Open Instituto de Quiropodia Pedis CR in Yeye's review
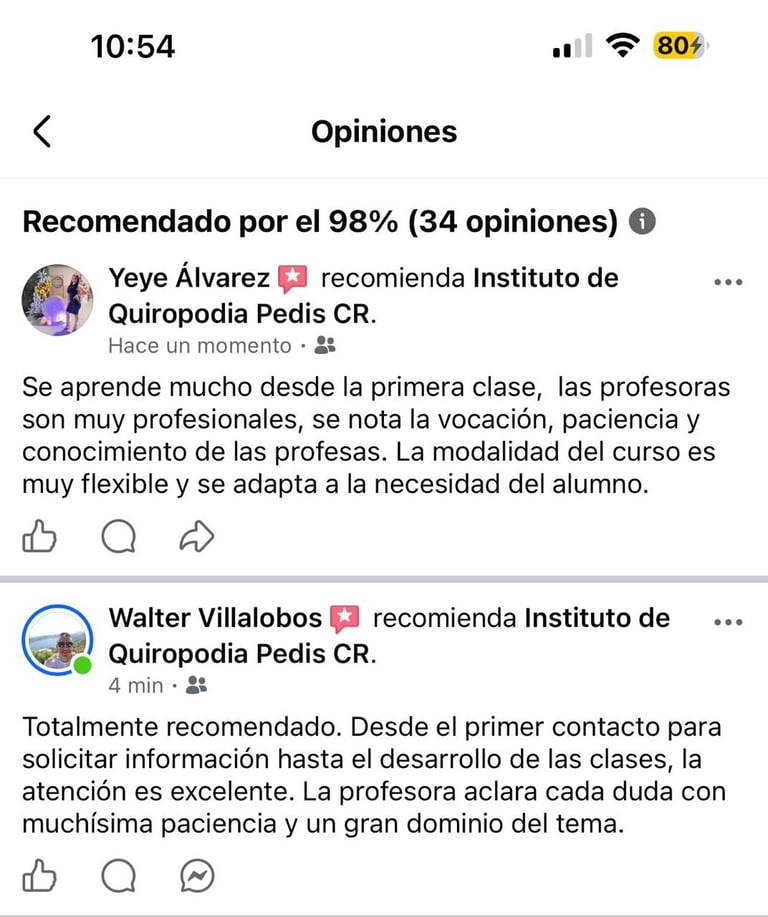768x917 pixels. [x=240, y=314]
